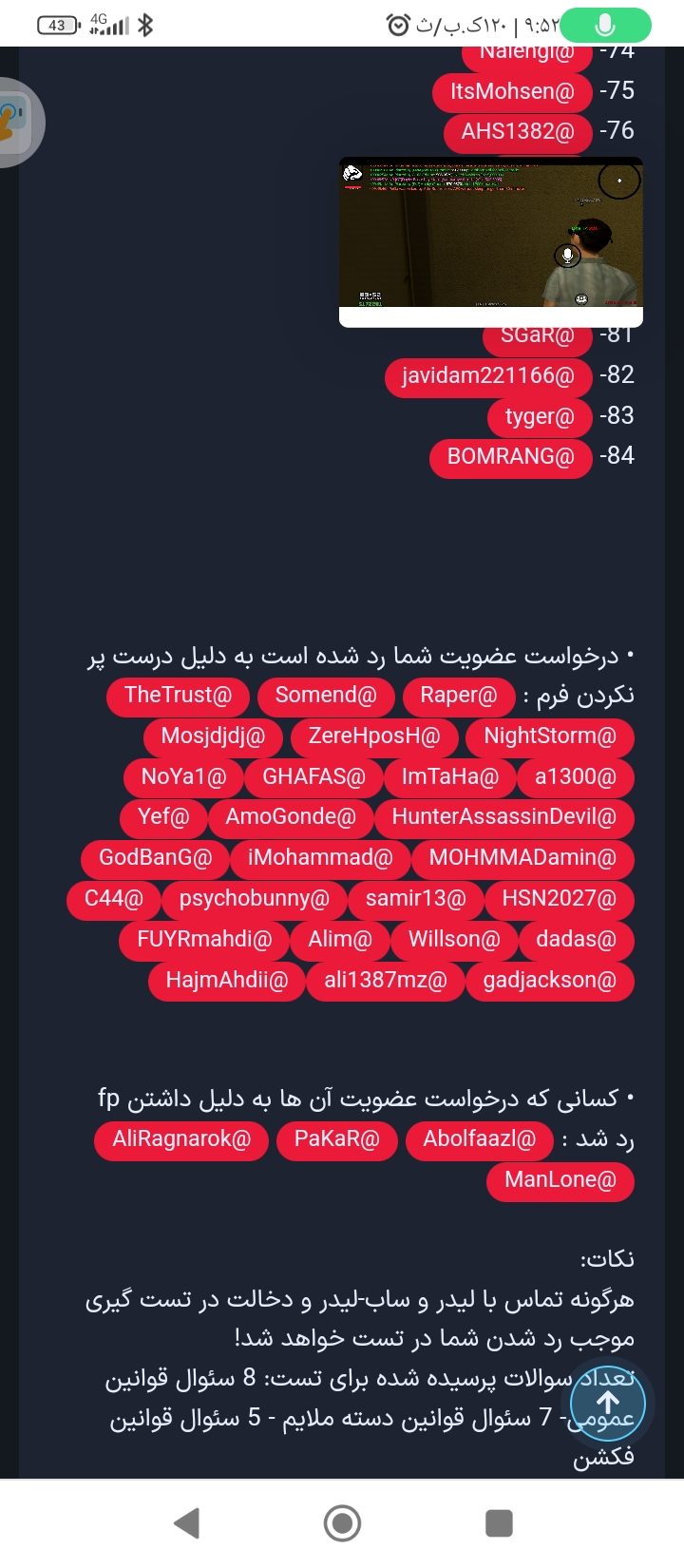Image resolution: width=684 pixels, height=1568 pixels.
Task: Tap the green microphone indicator pill
Action: click(606, 25)
